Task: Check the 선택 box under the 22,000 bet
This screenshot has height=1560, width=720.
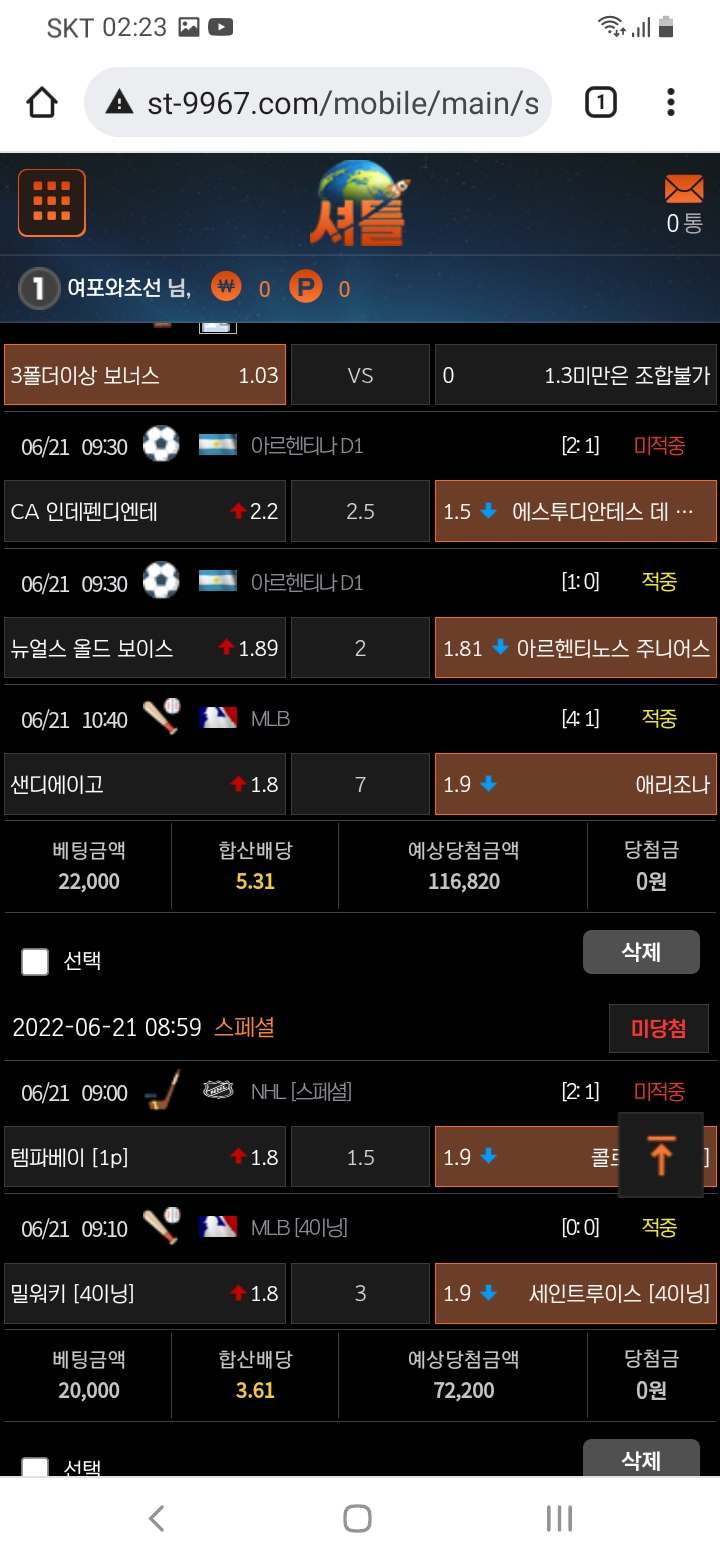Action: [35, 962]
